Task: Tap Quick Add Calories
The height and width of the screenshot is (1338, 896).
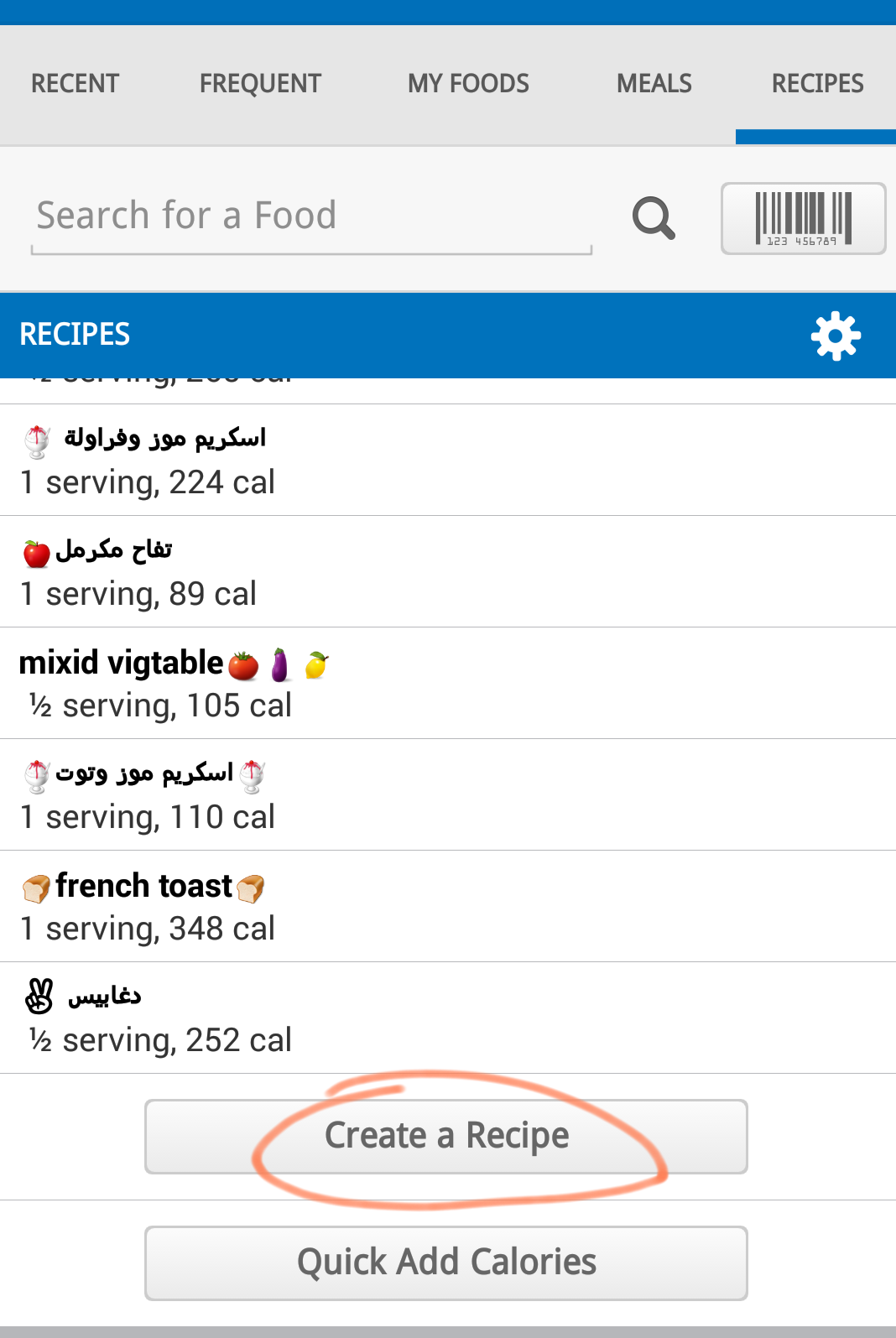Action: coord(446,1263)
